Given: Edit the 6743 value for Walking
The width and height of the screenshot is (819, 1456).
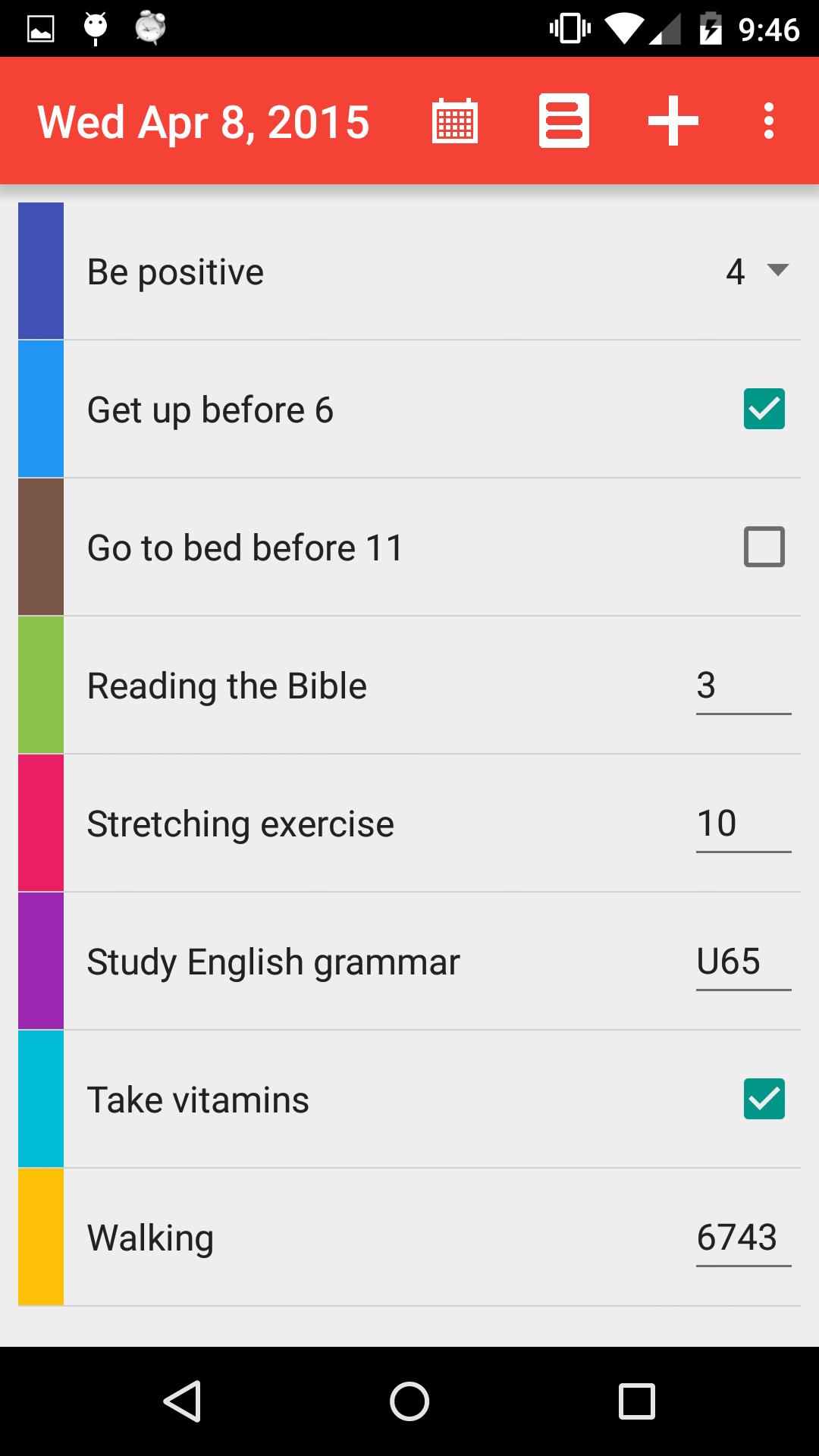Looking at the screenshot, I should tap(737, 1236).
